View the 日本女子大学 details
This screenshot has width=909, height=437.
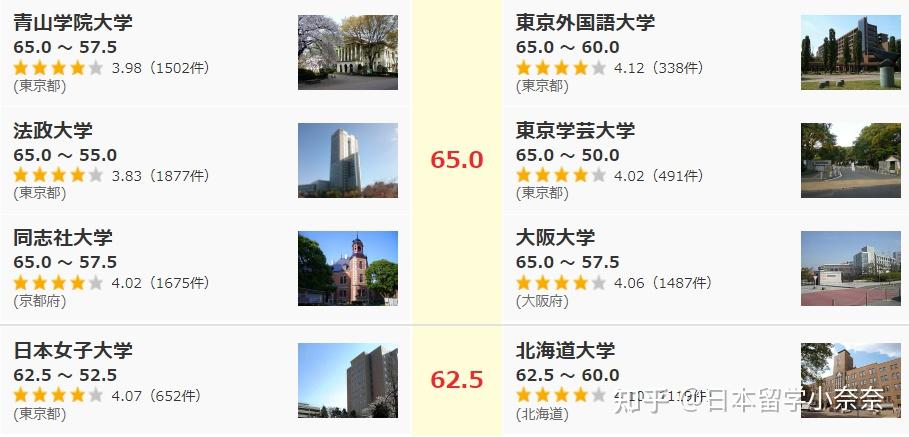[x=73, y=351]
